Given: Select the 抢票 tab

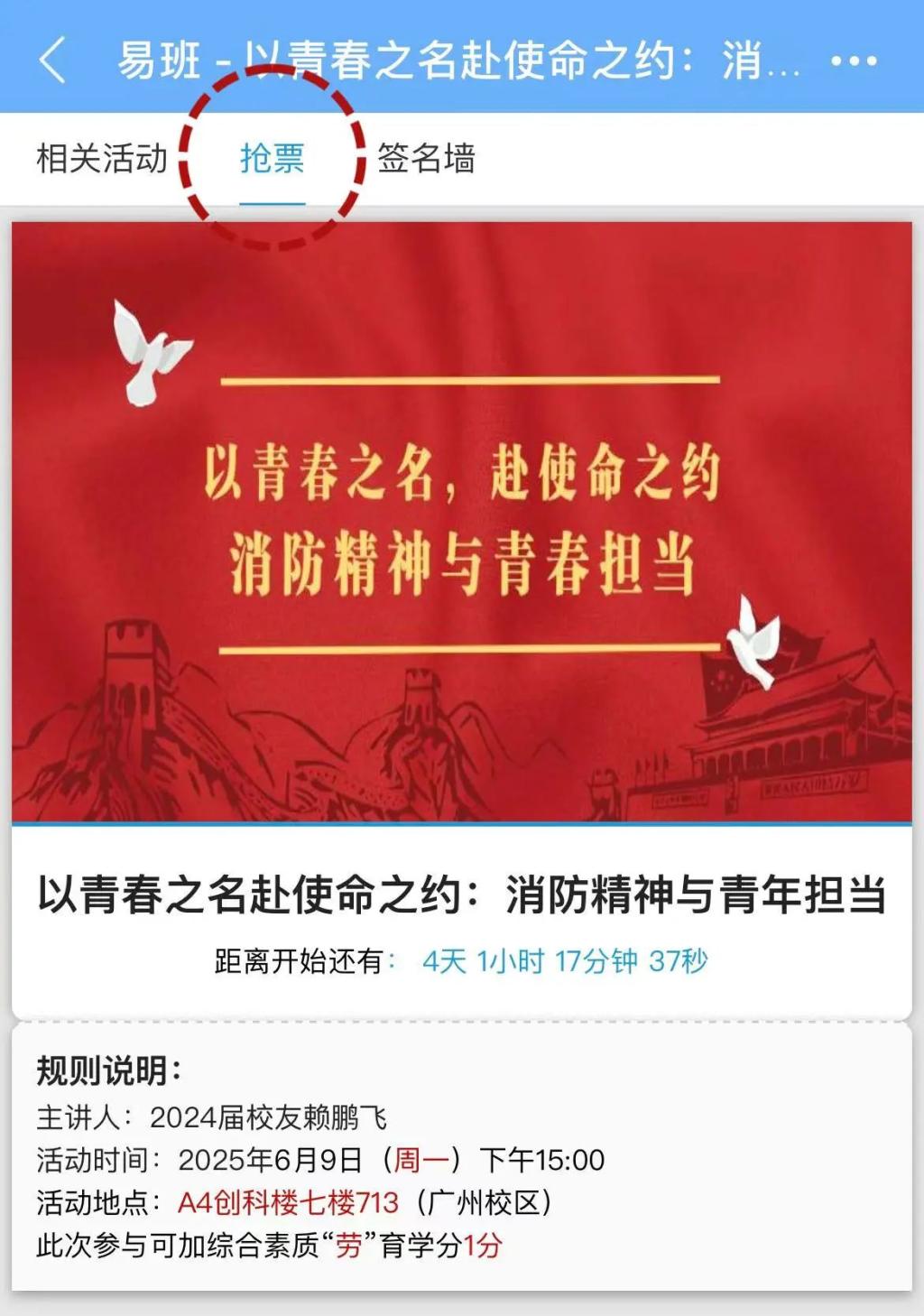Looking at the screenshot, I should pos(272,159).
